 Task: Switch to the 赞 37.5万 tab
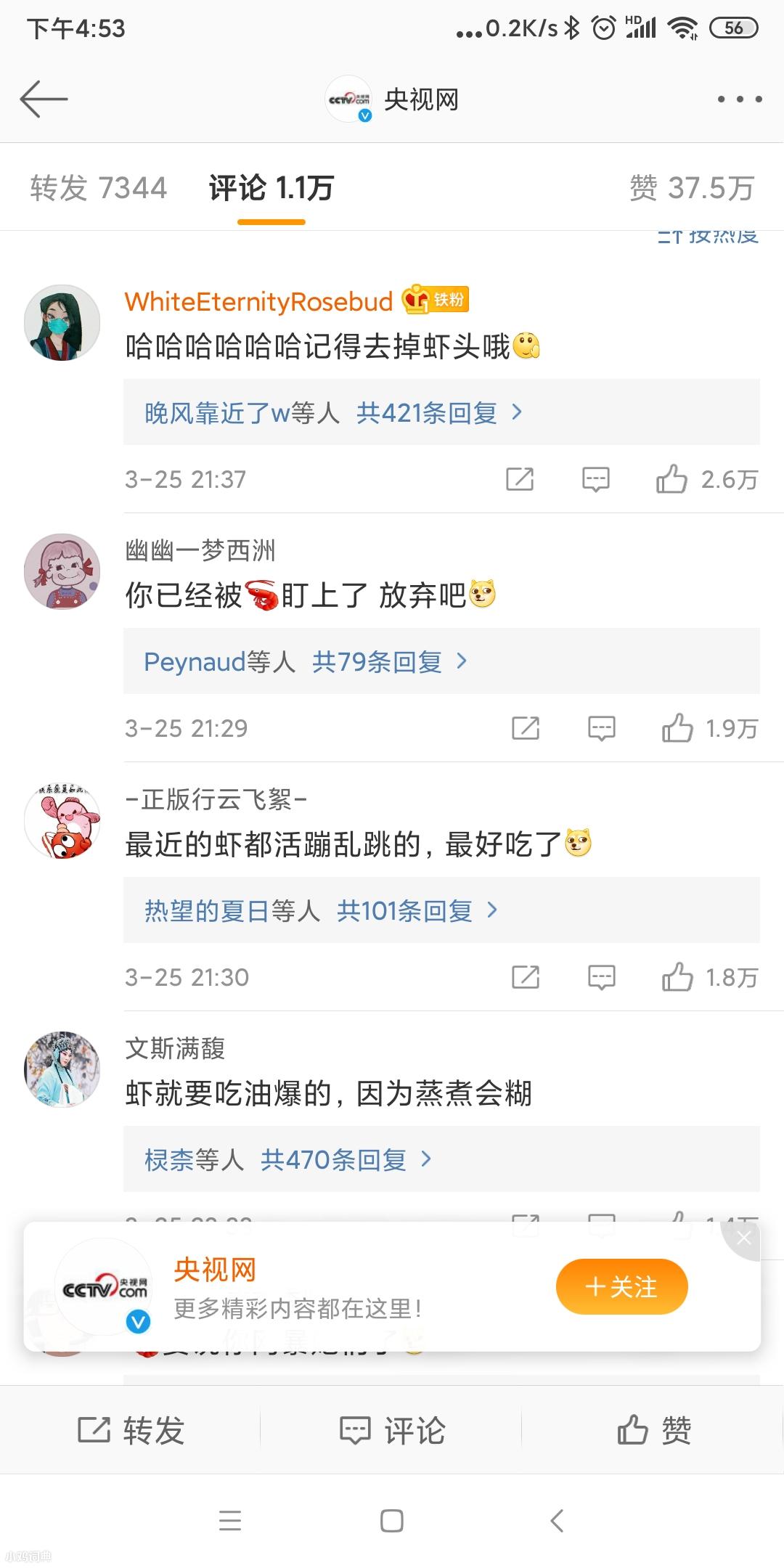(x=692, y=188)
